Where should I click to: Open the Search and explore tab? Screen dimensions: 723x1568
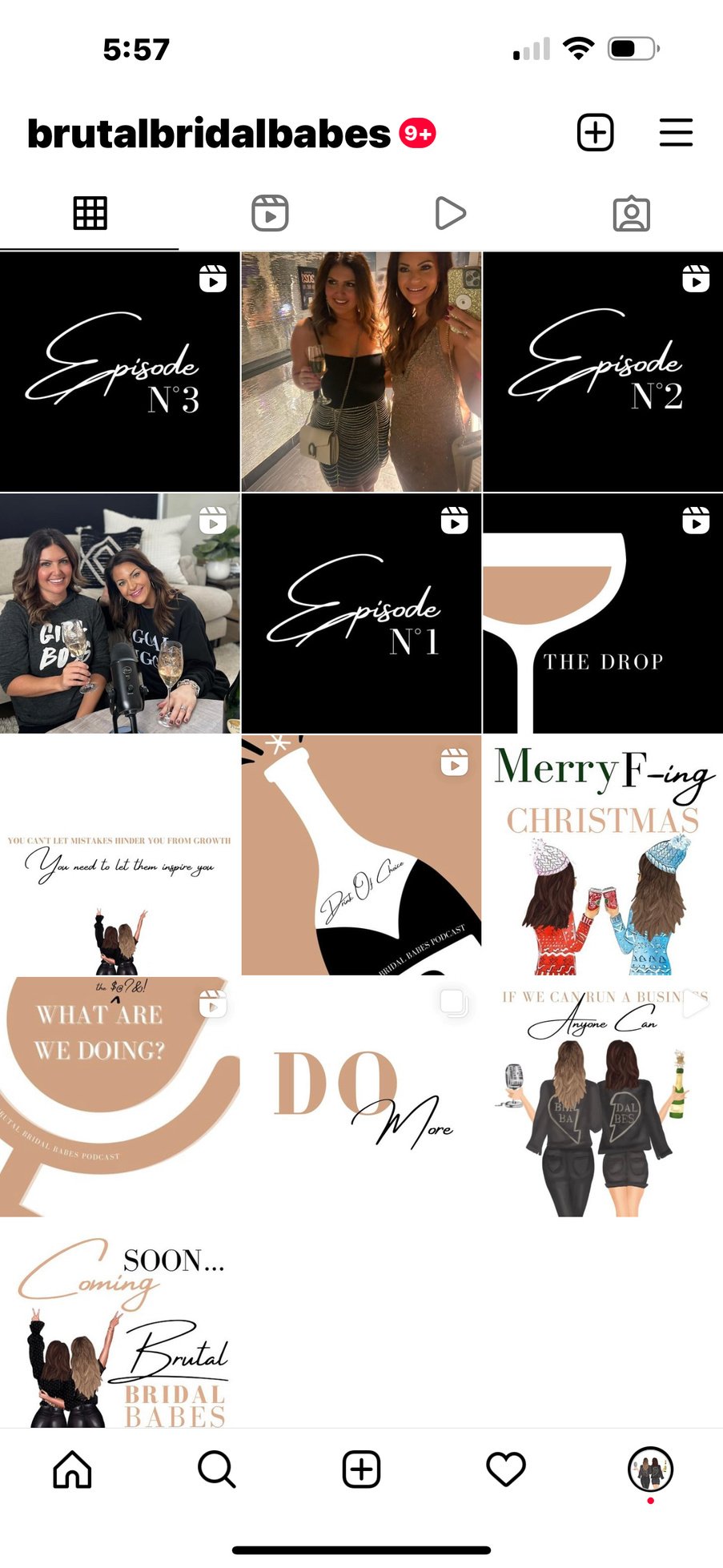pos(216,1470)
